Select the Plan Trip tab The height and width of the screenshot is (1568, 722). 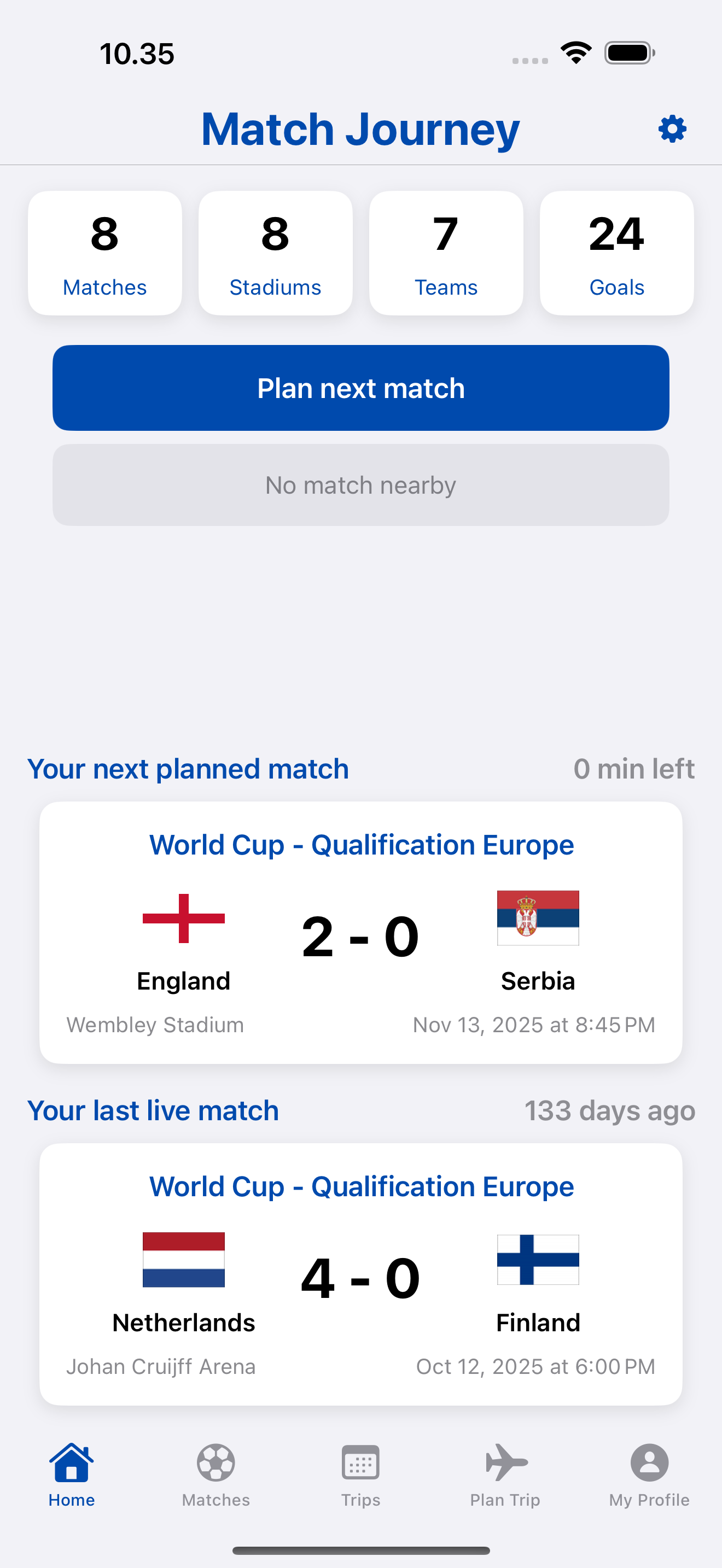[505, 1472]
